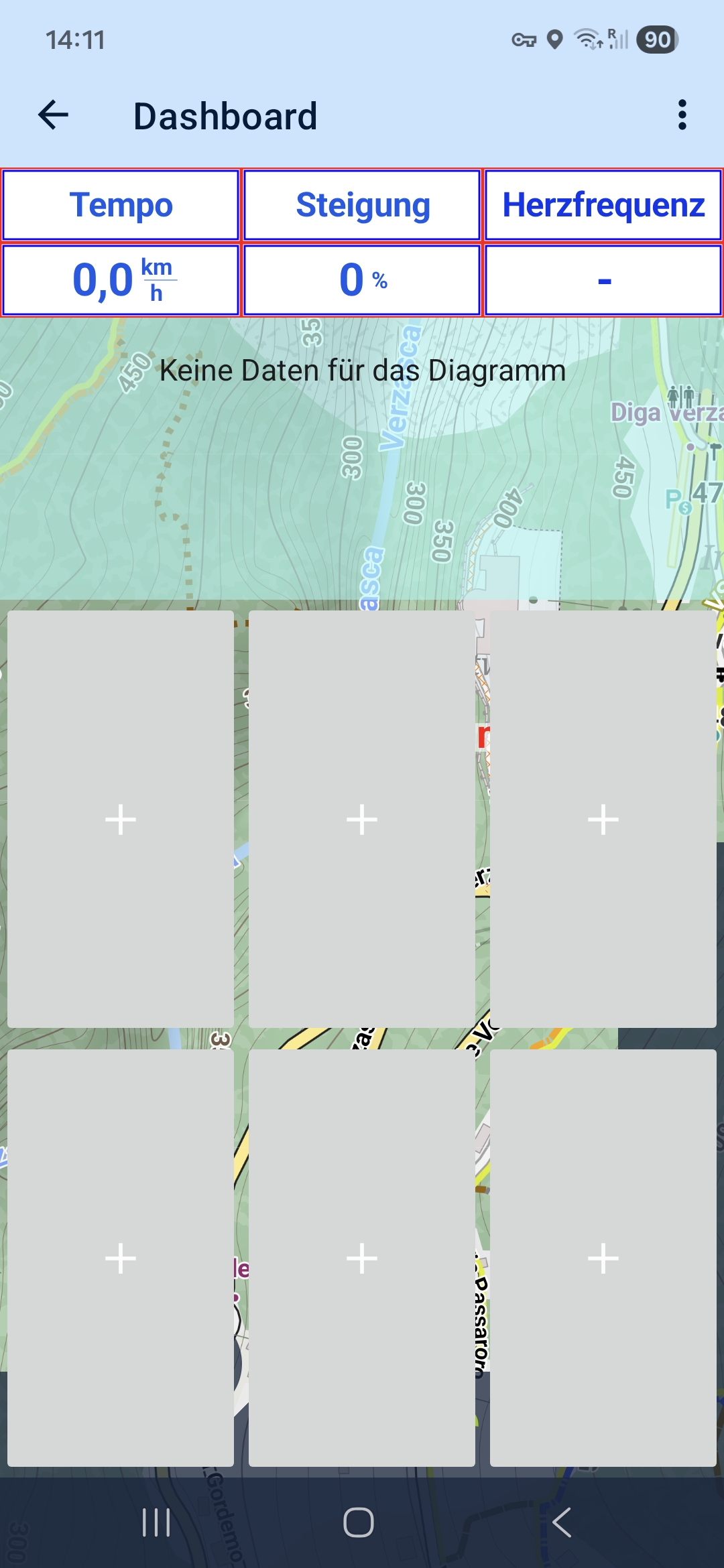Add a widget in the bottom-left empty slot
This screenshot has width=724, height=1568.
121,1258
